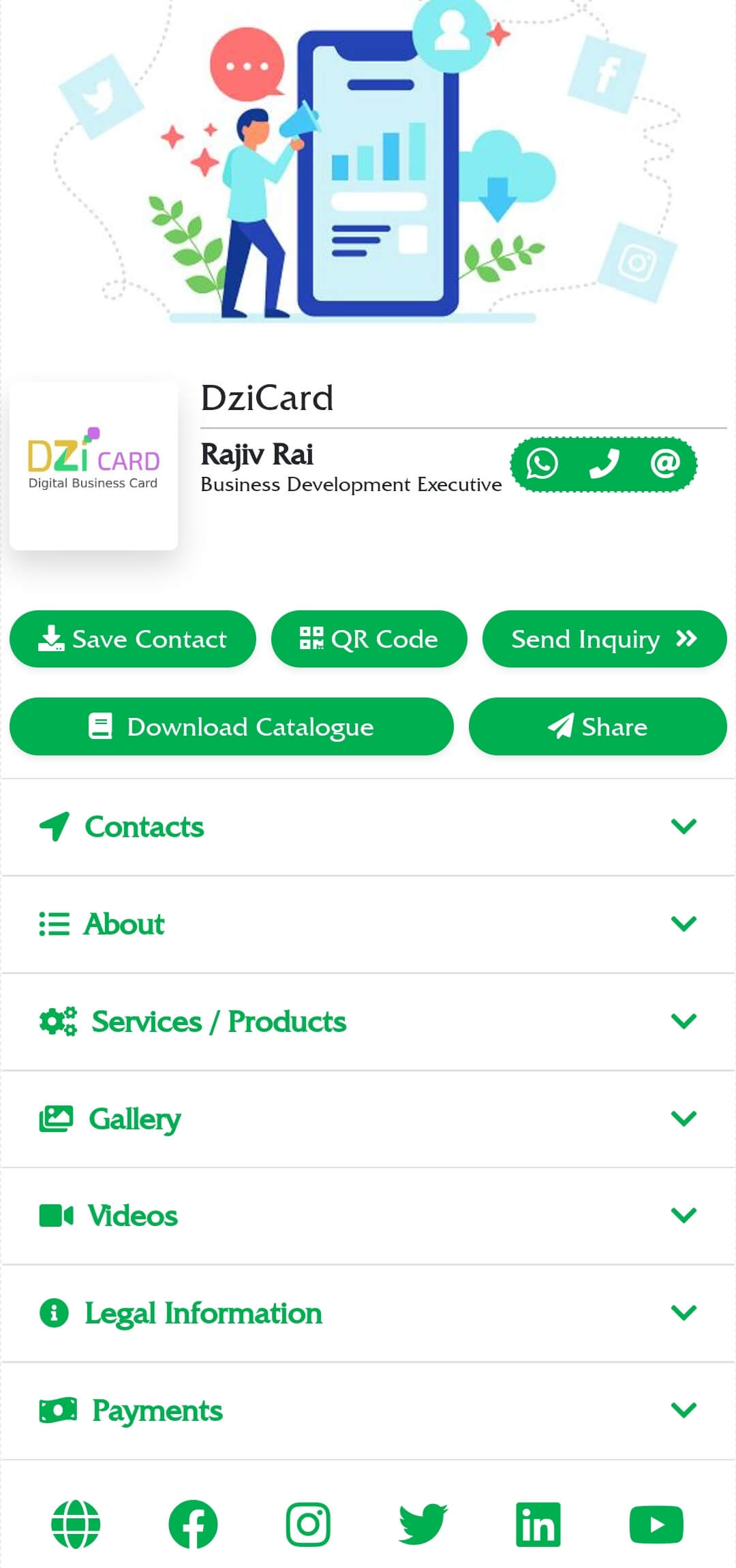Expand Services / Products section
736x1568 pixels.
pos(368,1022)
